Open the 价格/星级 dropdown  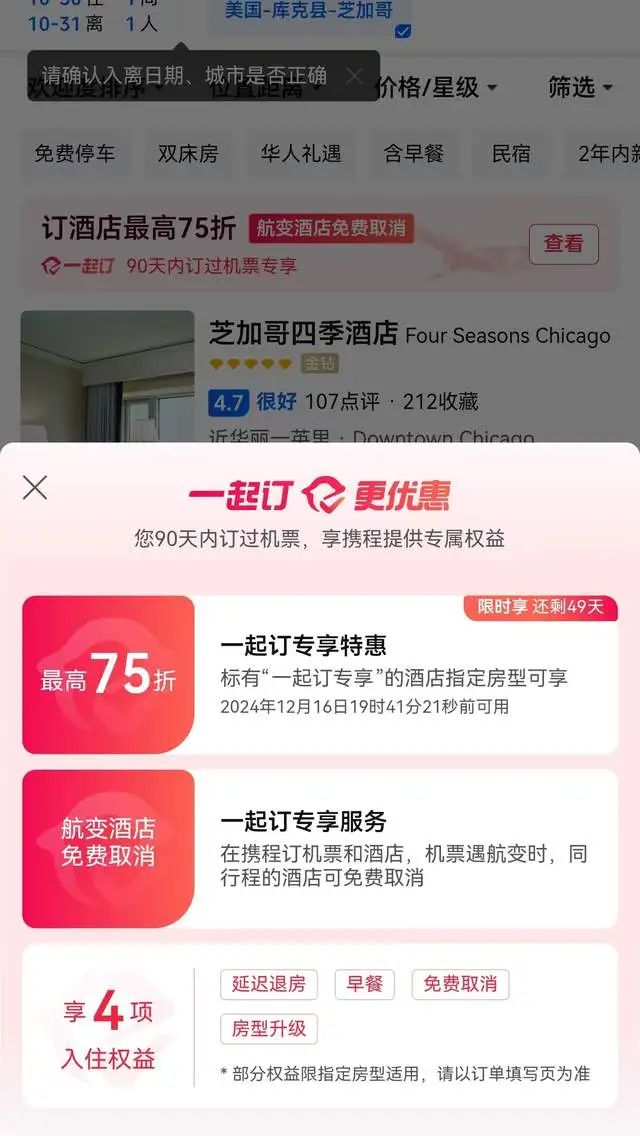[436, 88]
